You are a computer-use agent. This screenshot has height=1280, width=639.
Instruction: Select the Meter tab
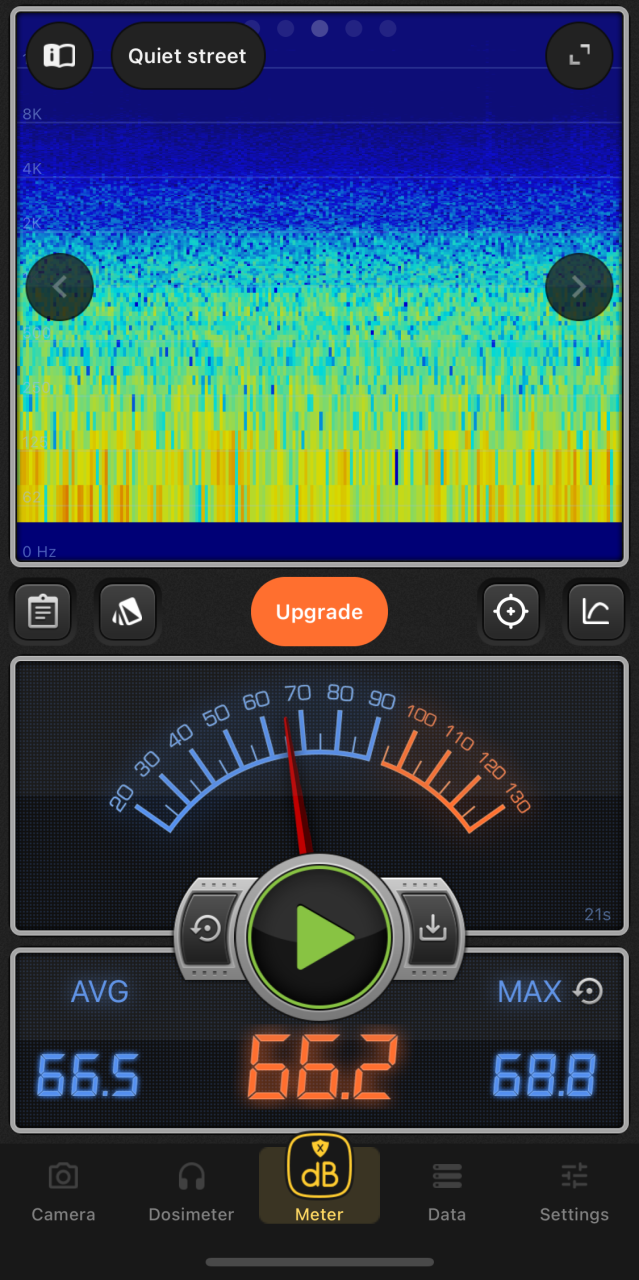(x=319, y=1185)
